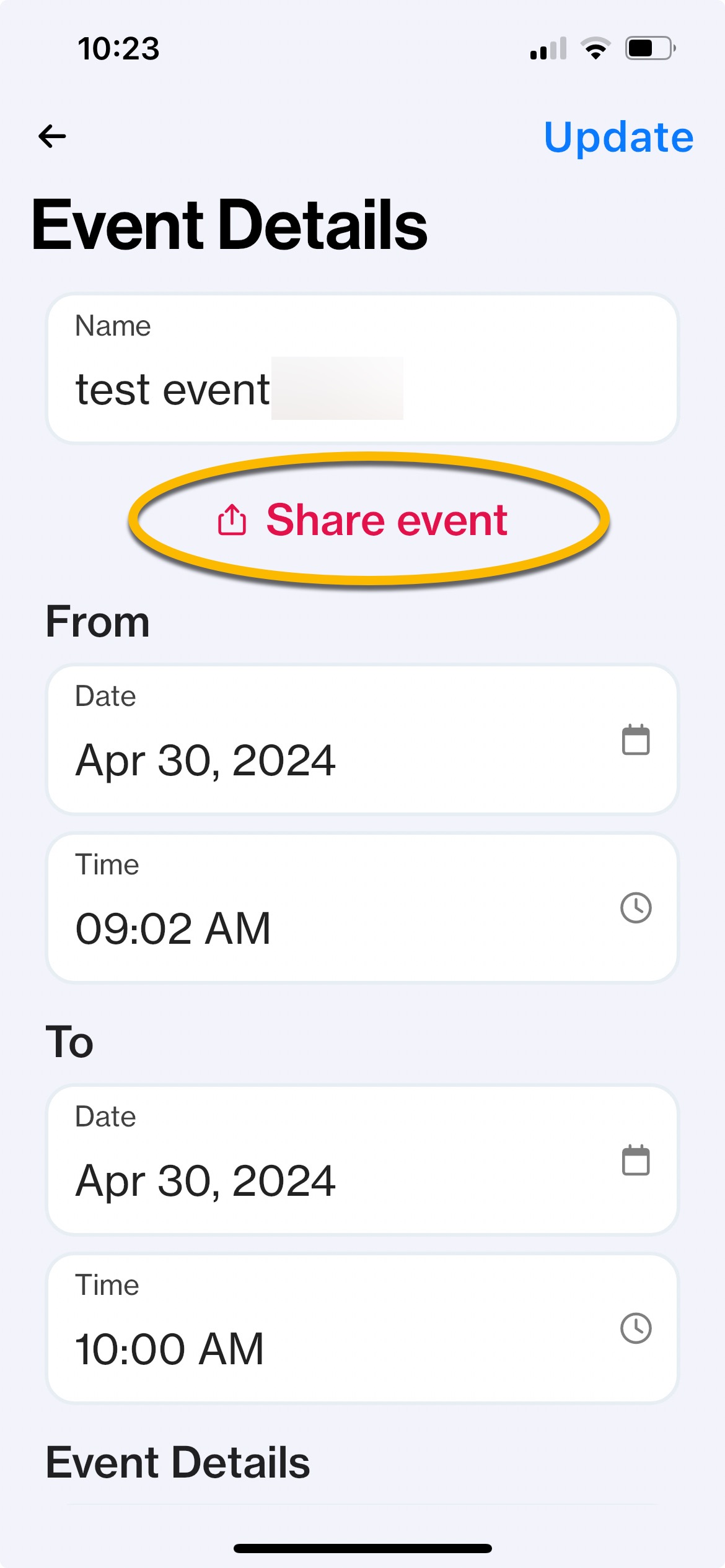Change the From time 09:02 AM
The image size is (725, 1568).
(362, 908)
